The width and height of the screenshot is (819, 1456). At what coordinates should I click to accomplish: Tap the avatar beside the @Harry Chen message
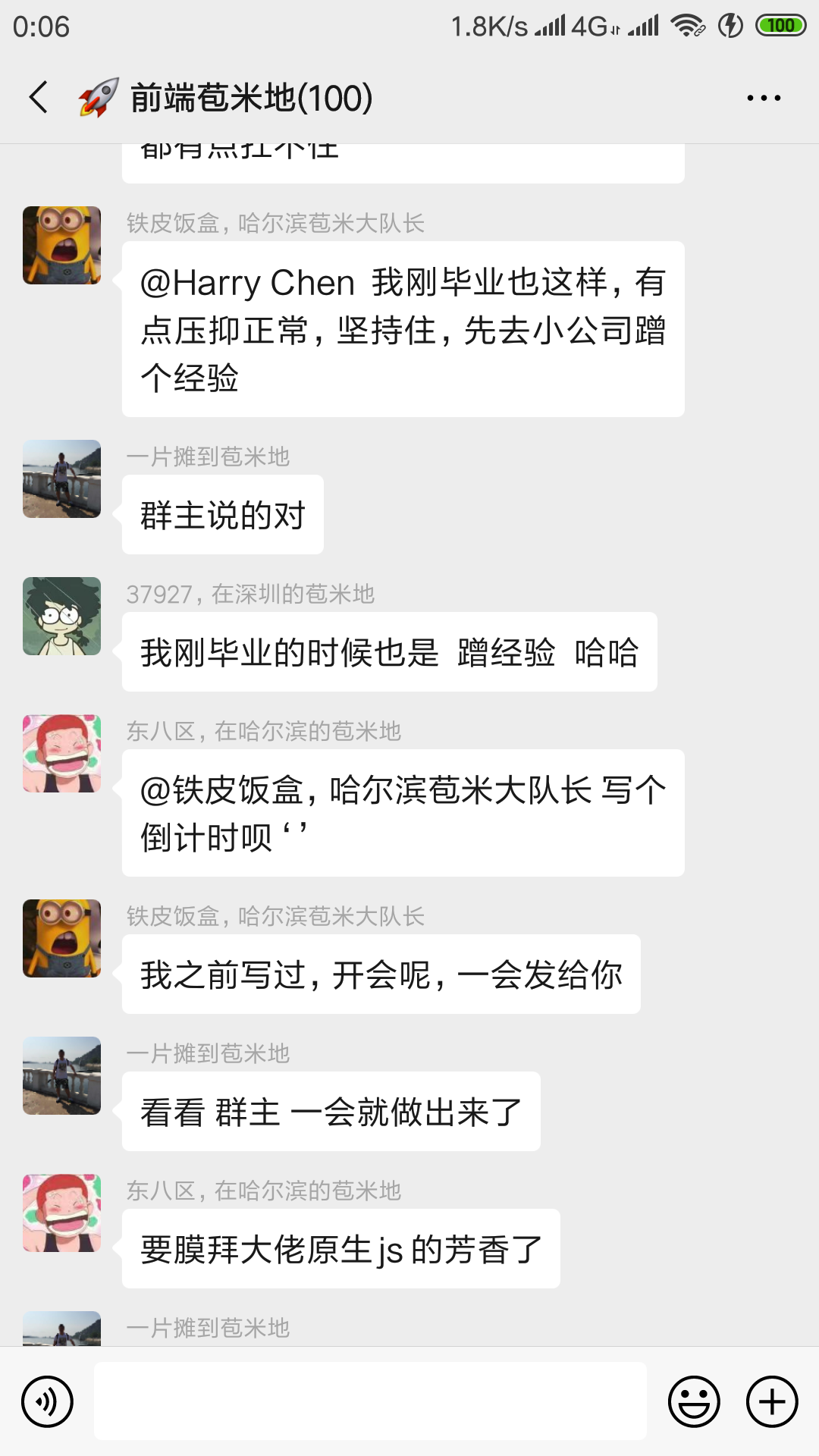(x=61, y=245)
